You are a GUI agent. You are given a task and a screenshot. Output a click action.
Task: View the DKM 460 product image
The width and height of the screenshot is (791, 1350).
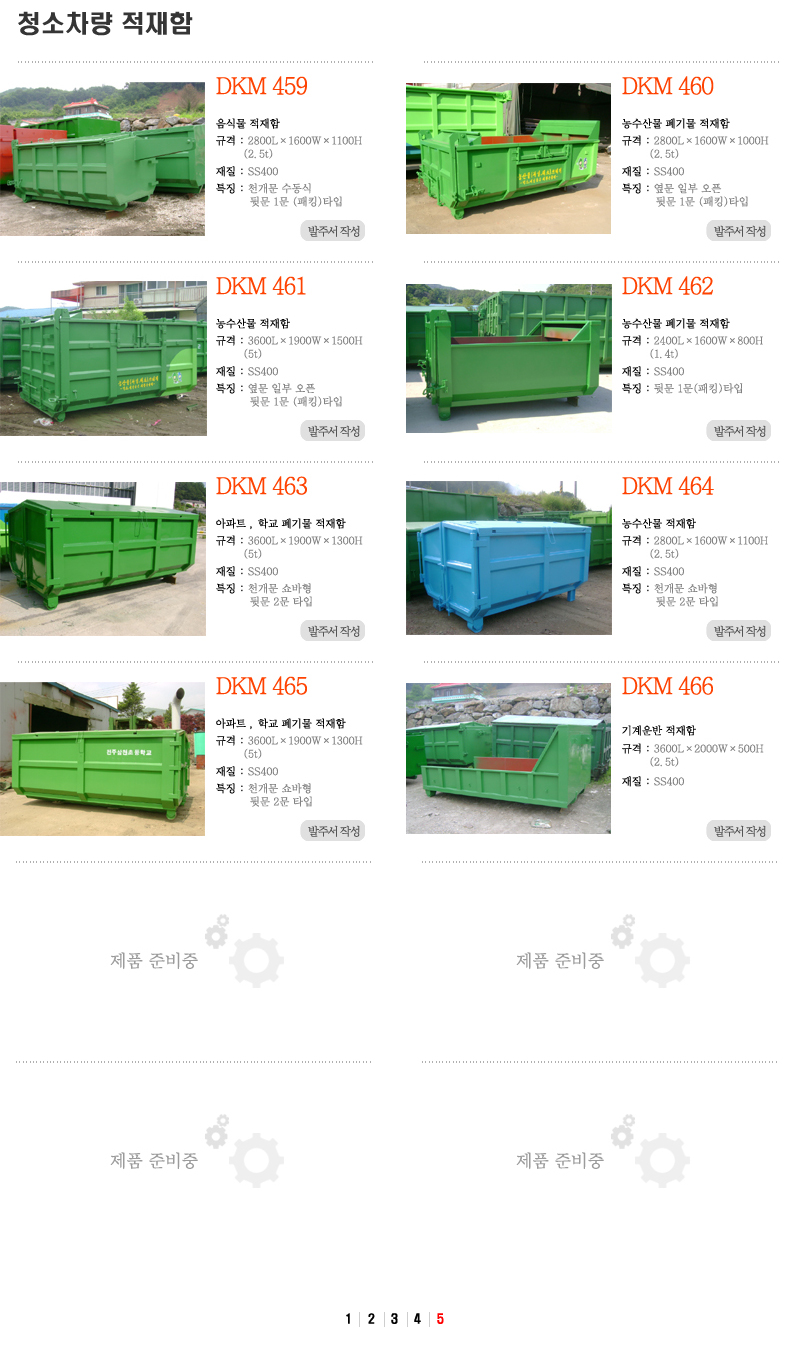coord(508,158)
